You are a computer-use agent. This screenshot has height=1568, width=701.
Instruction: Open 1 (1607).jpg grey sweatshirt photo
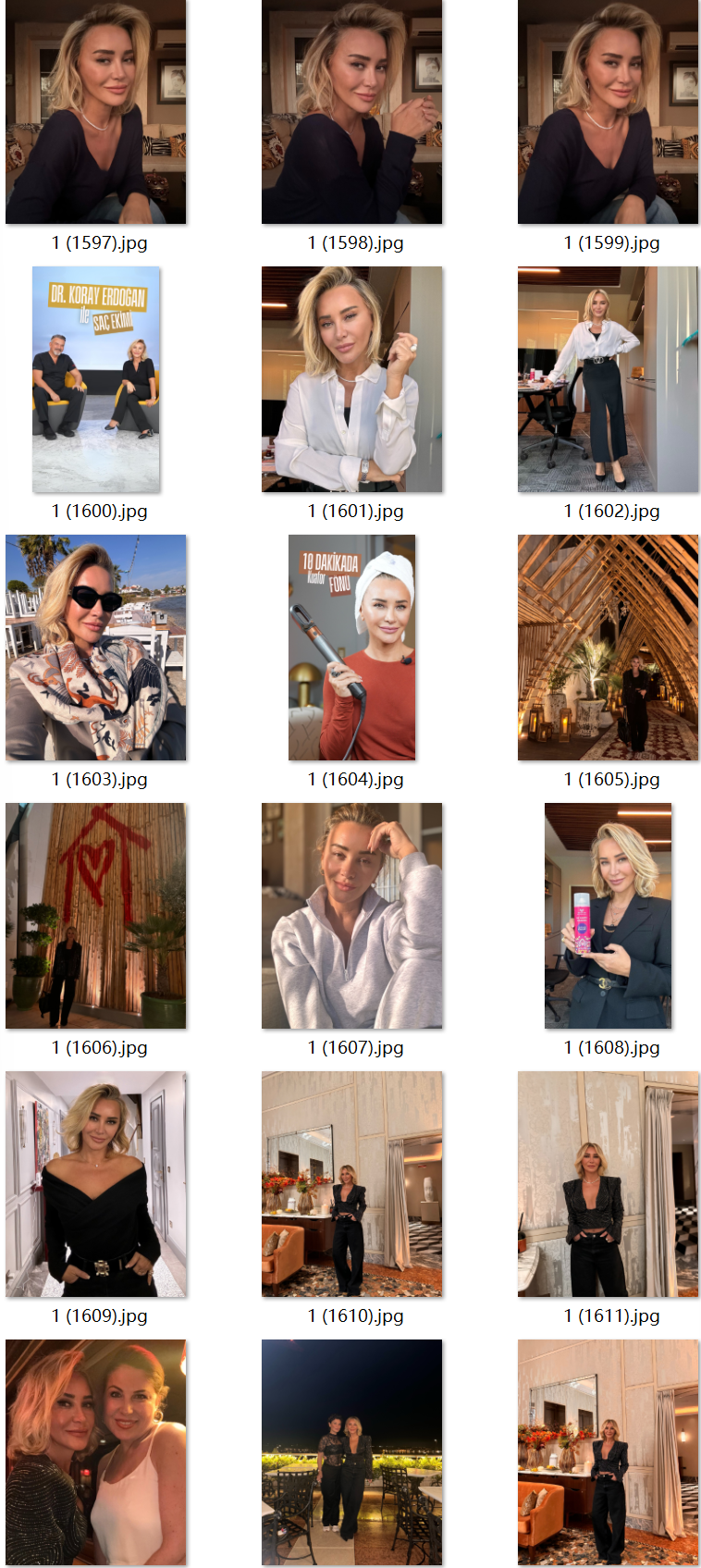pyautogui.click(x=351, y=916)
